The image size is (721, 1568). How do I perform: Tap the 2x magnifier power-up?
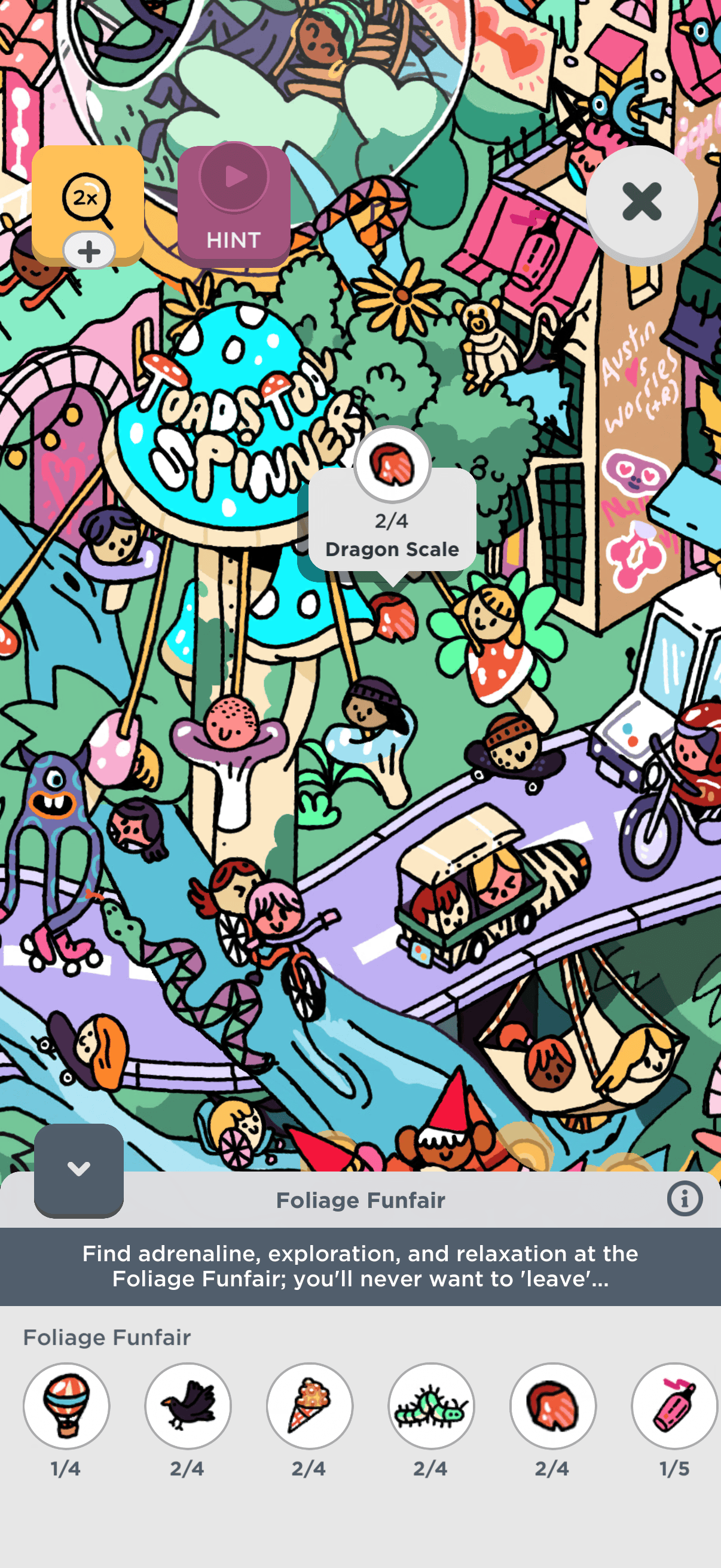pyautogui.click(x=87, y=202)
